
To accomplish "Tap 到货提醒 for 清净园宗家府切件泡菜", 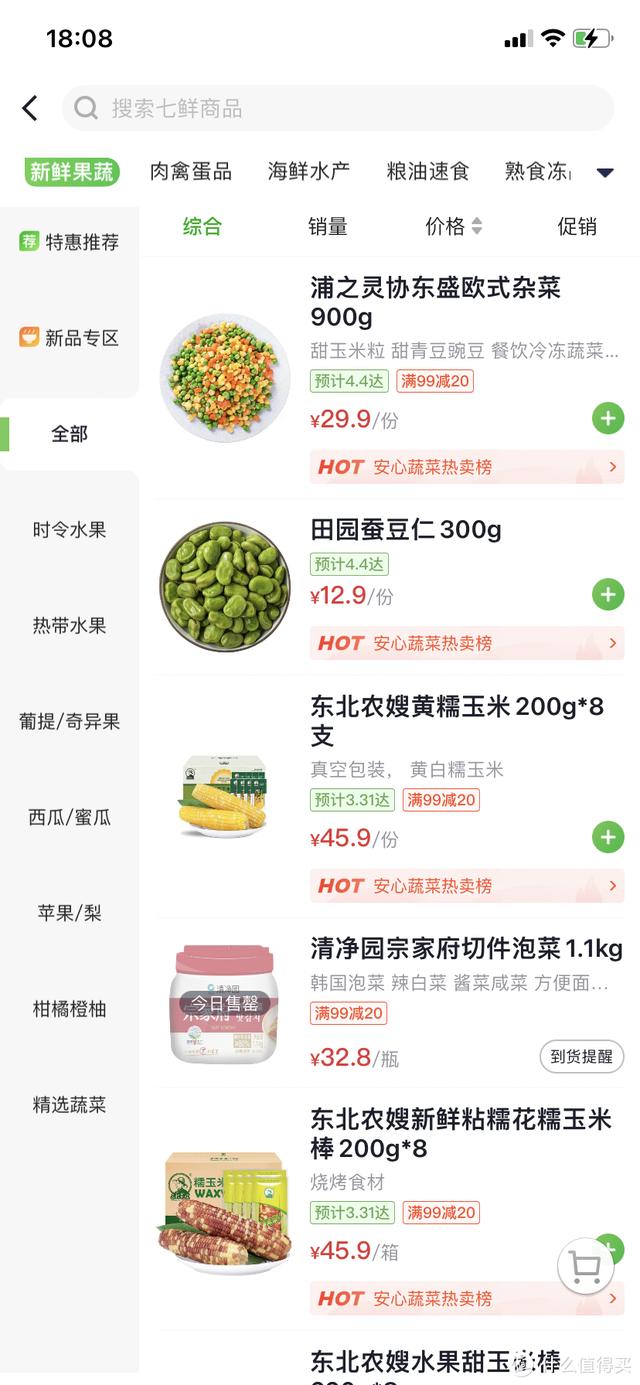I will coord(582,1056).
